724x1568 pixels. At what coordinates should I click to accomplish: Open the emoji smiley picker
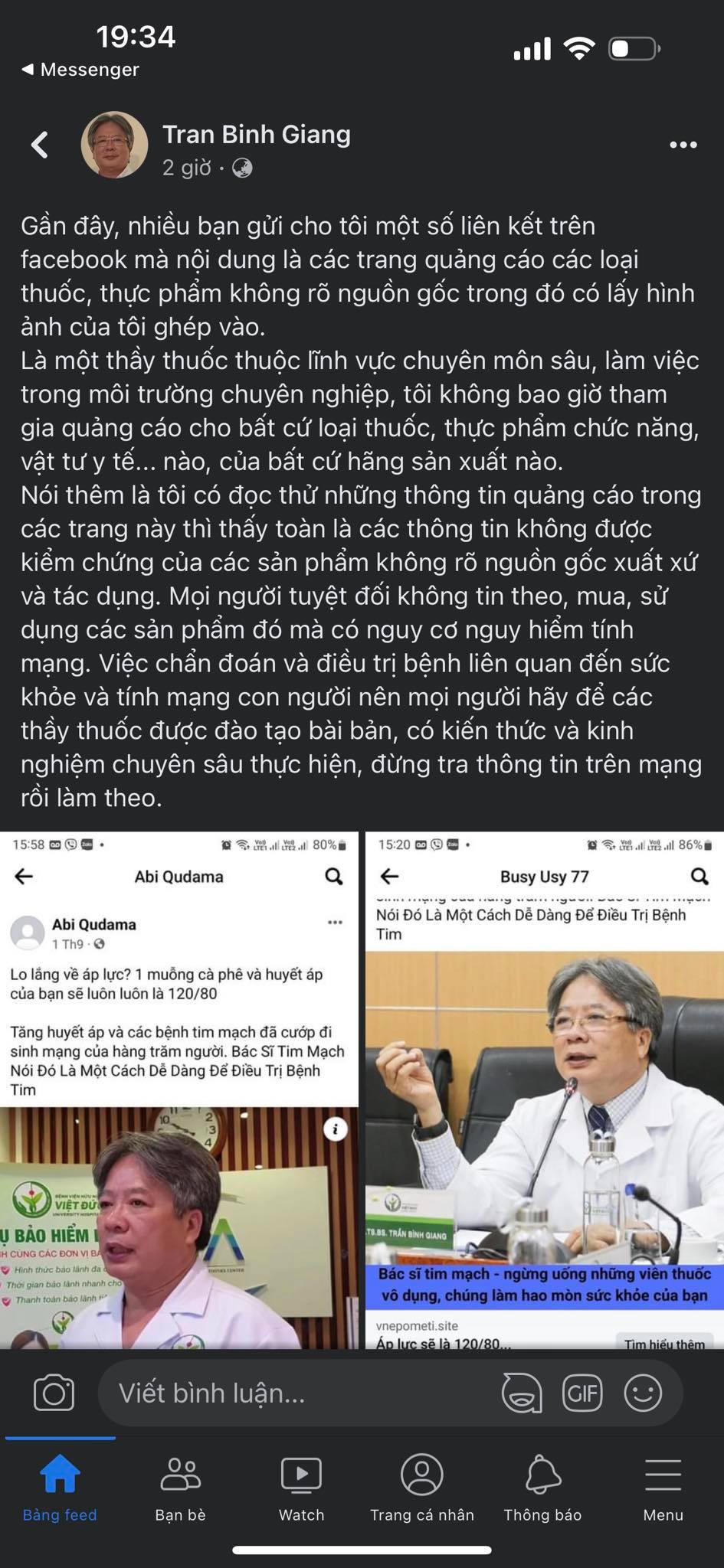coord(643,1393)
